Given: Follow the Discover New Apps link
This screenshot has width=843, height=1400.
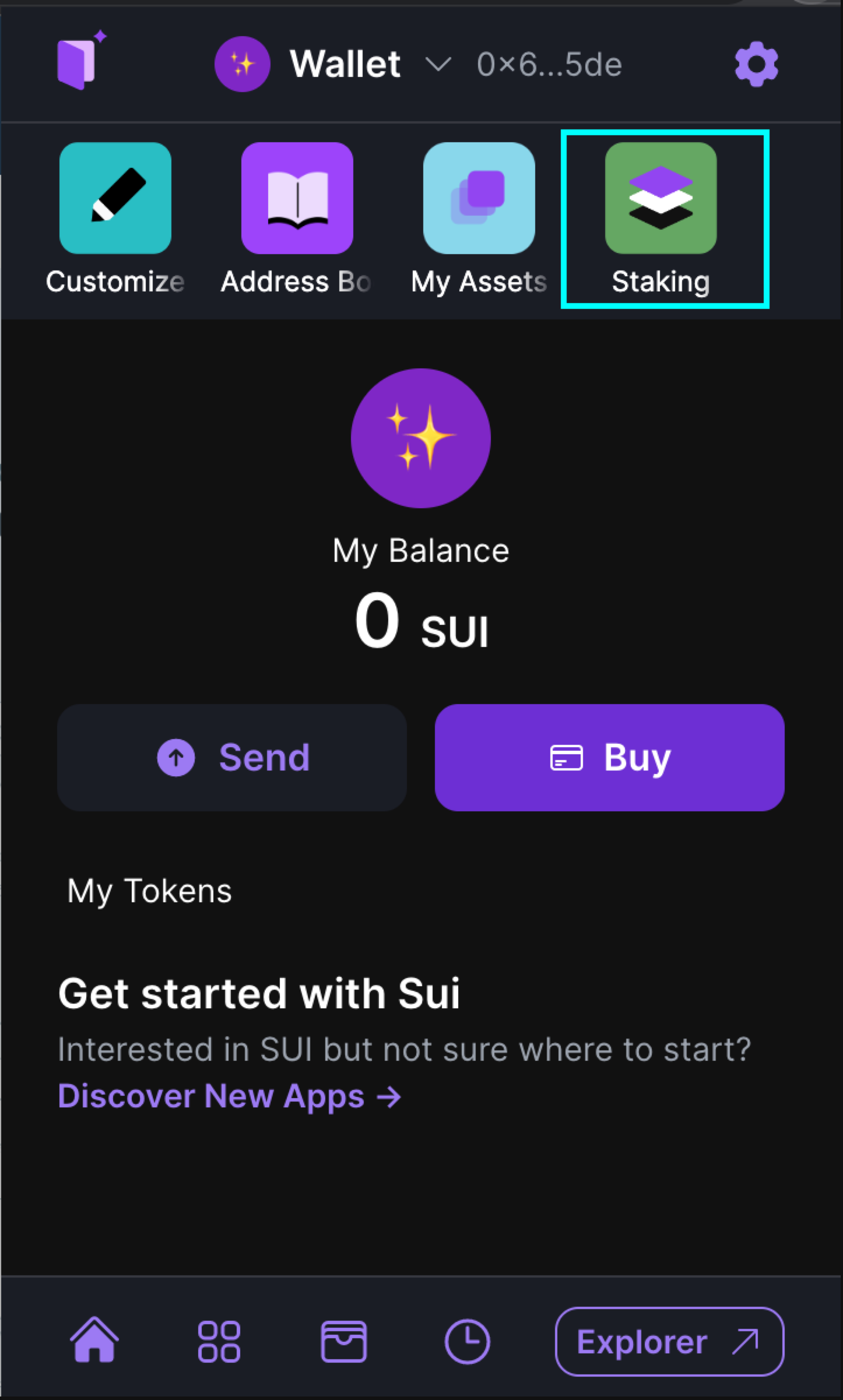Looking at the screenshot, I should pos(230,1096).
